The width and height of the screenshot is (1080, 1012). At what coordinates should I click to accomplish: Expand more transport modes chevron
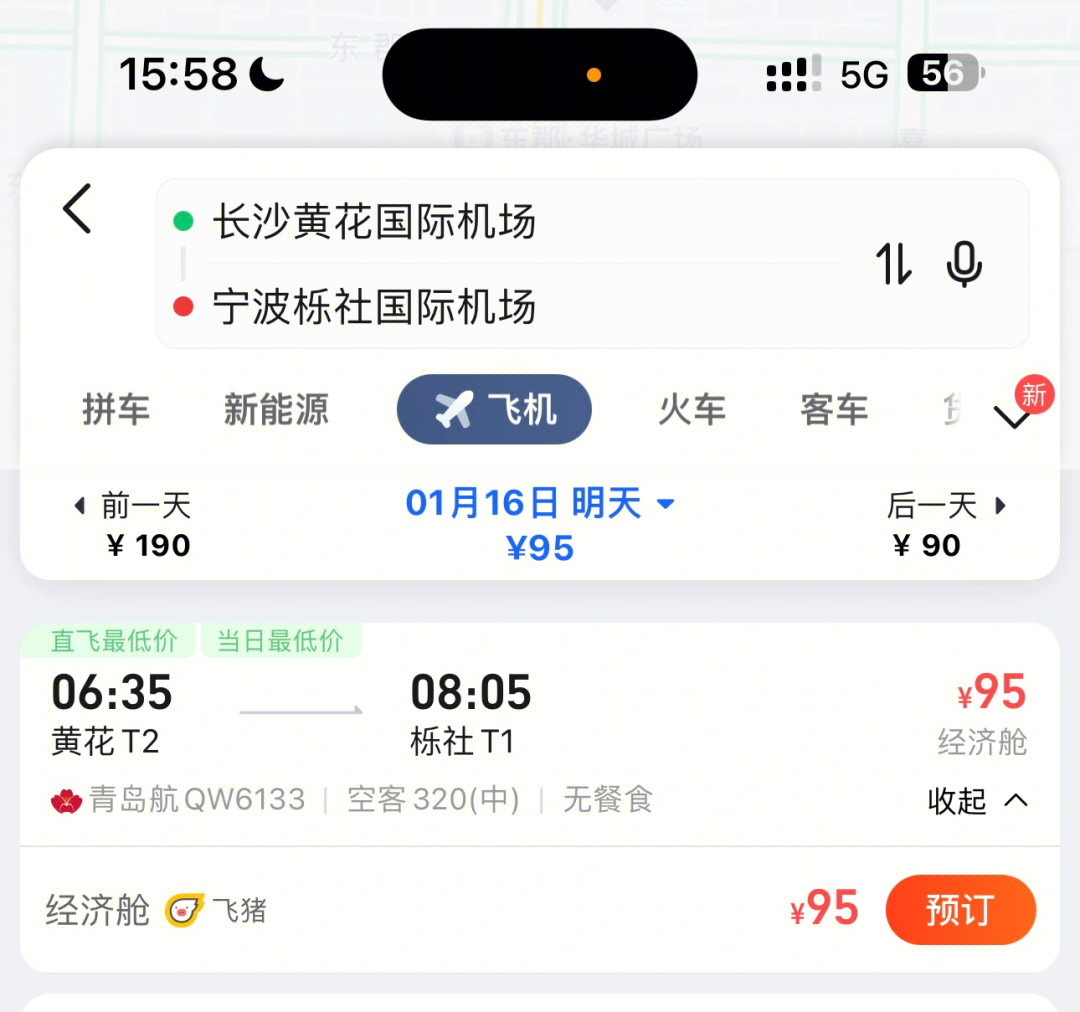click(x=1014, y=416)
